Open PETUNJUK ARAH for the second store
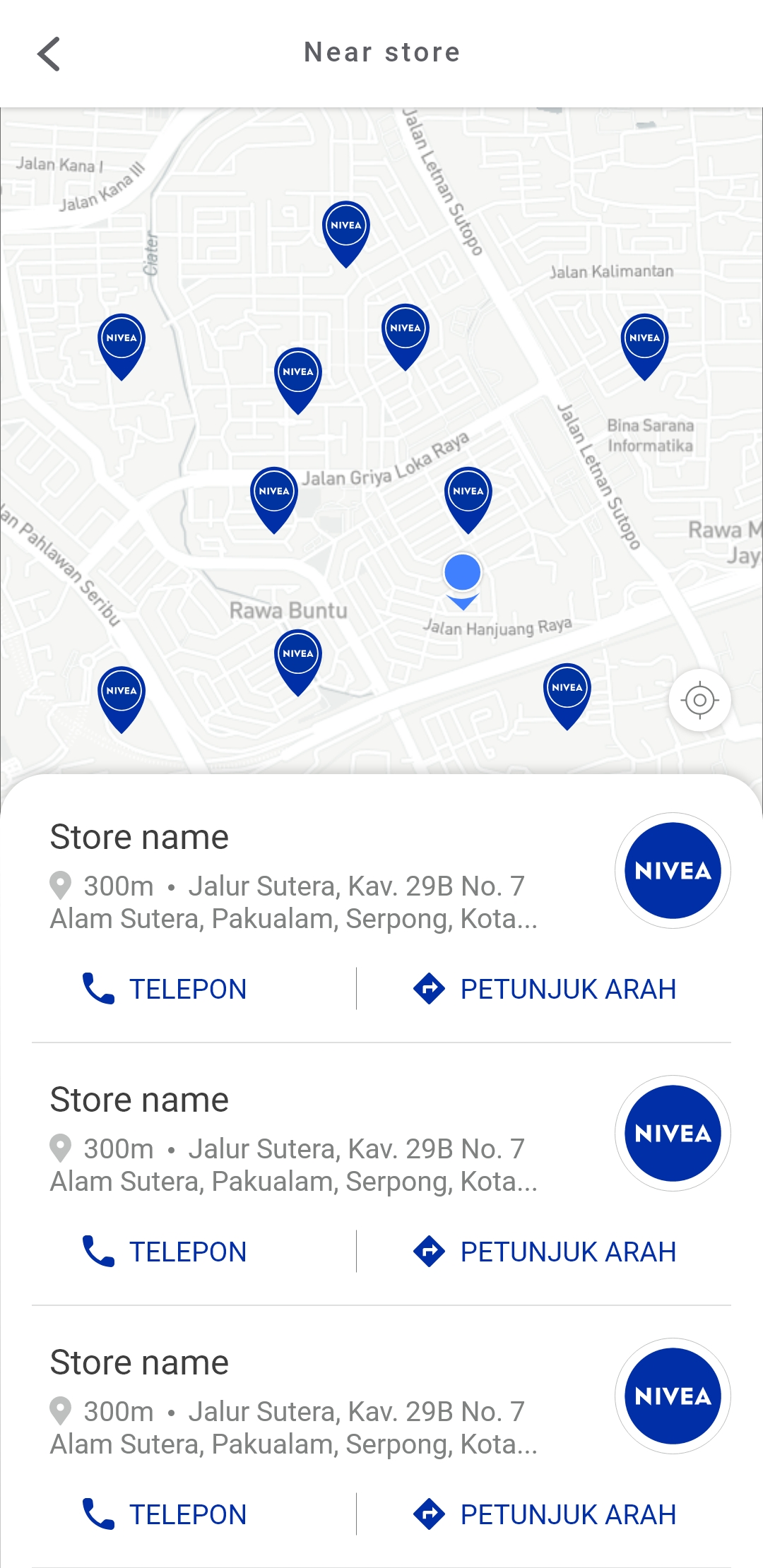The height and width of the screenshot is (1568, 763). (545, 1252)
